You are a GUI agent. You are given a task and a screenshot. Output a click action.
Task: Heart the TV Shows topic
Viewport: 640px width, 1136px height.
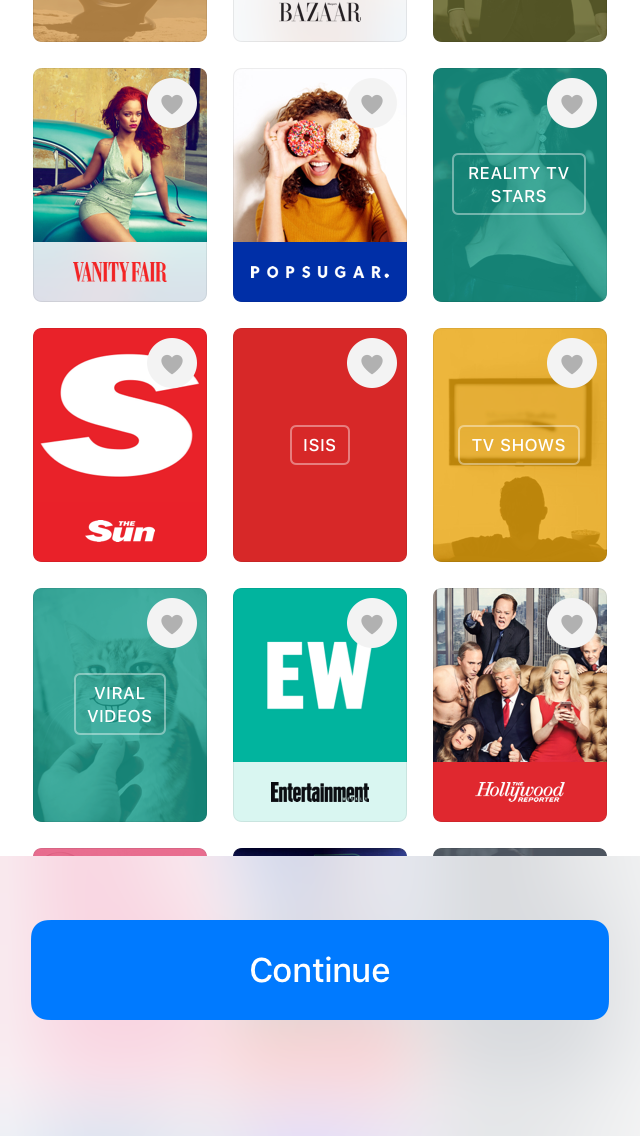click(572, 363)
